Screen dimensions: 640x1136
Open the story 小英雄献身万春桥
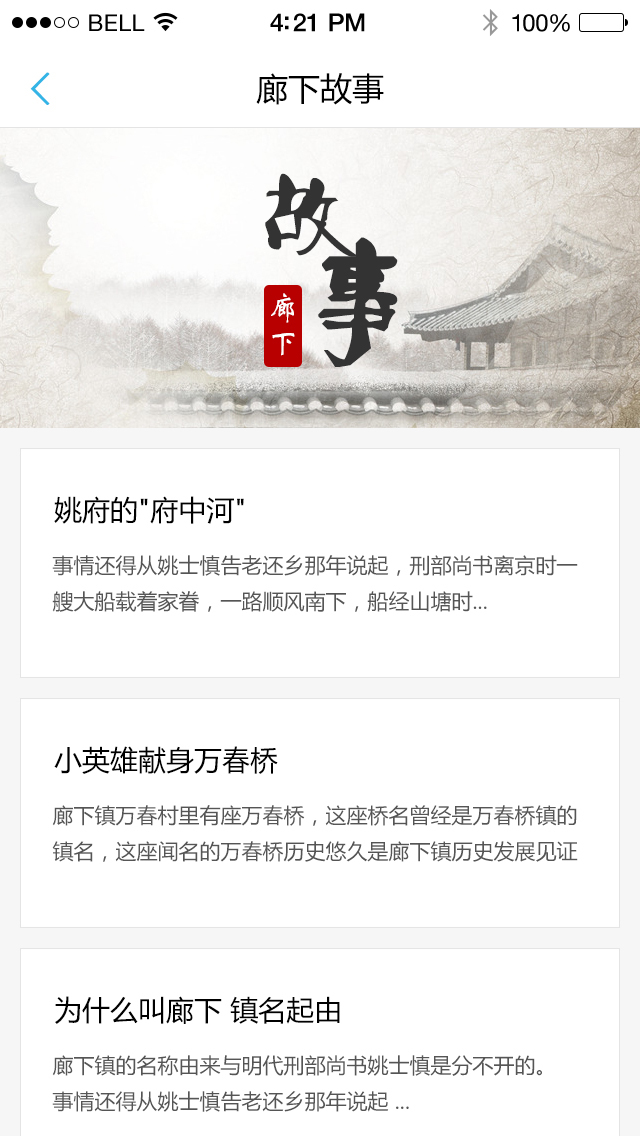(319, 812)
